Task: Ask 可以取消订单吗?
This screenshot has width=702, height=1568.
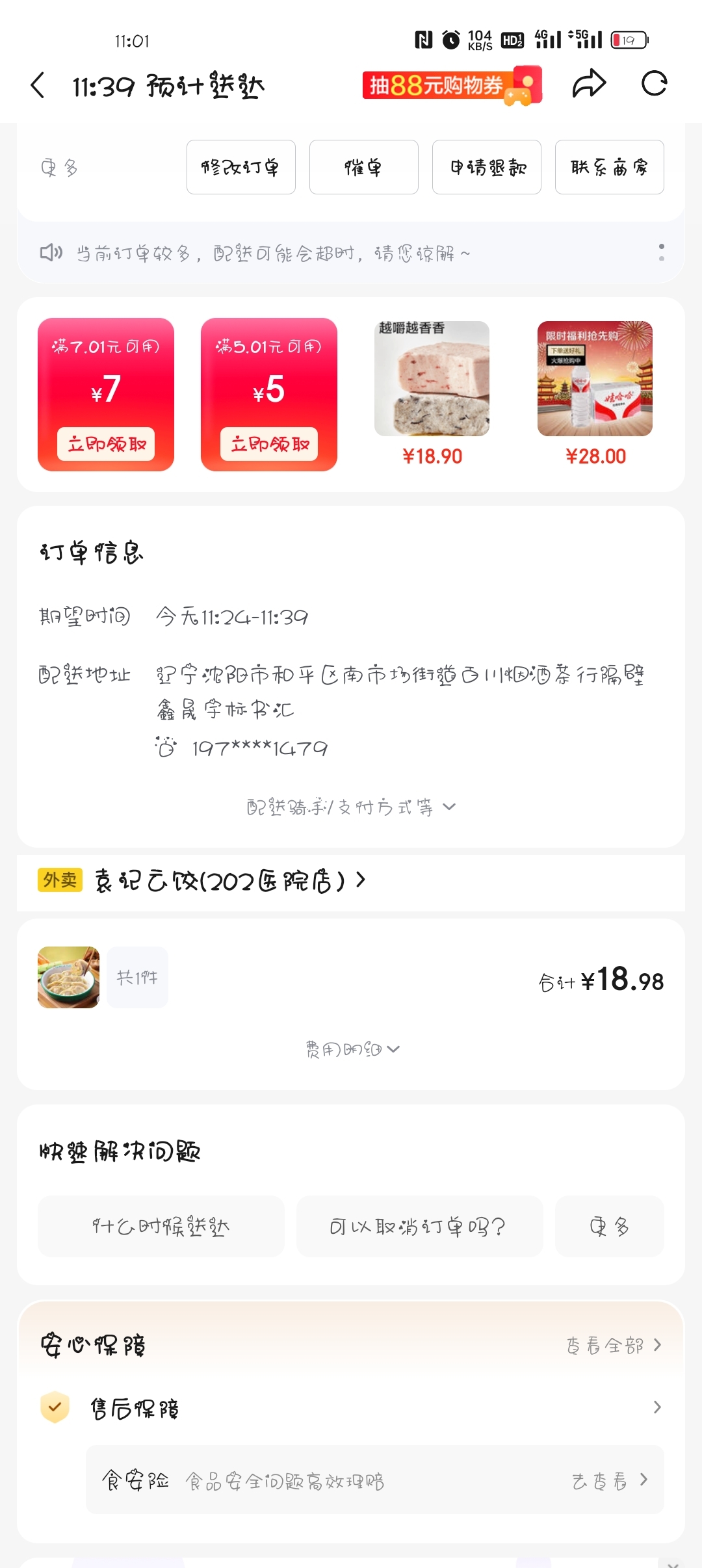Action: point(419,1227)
